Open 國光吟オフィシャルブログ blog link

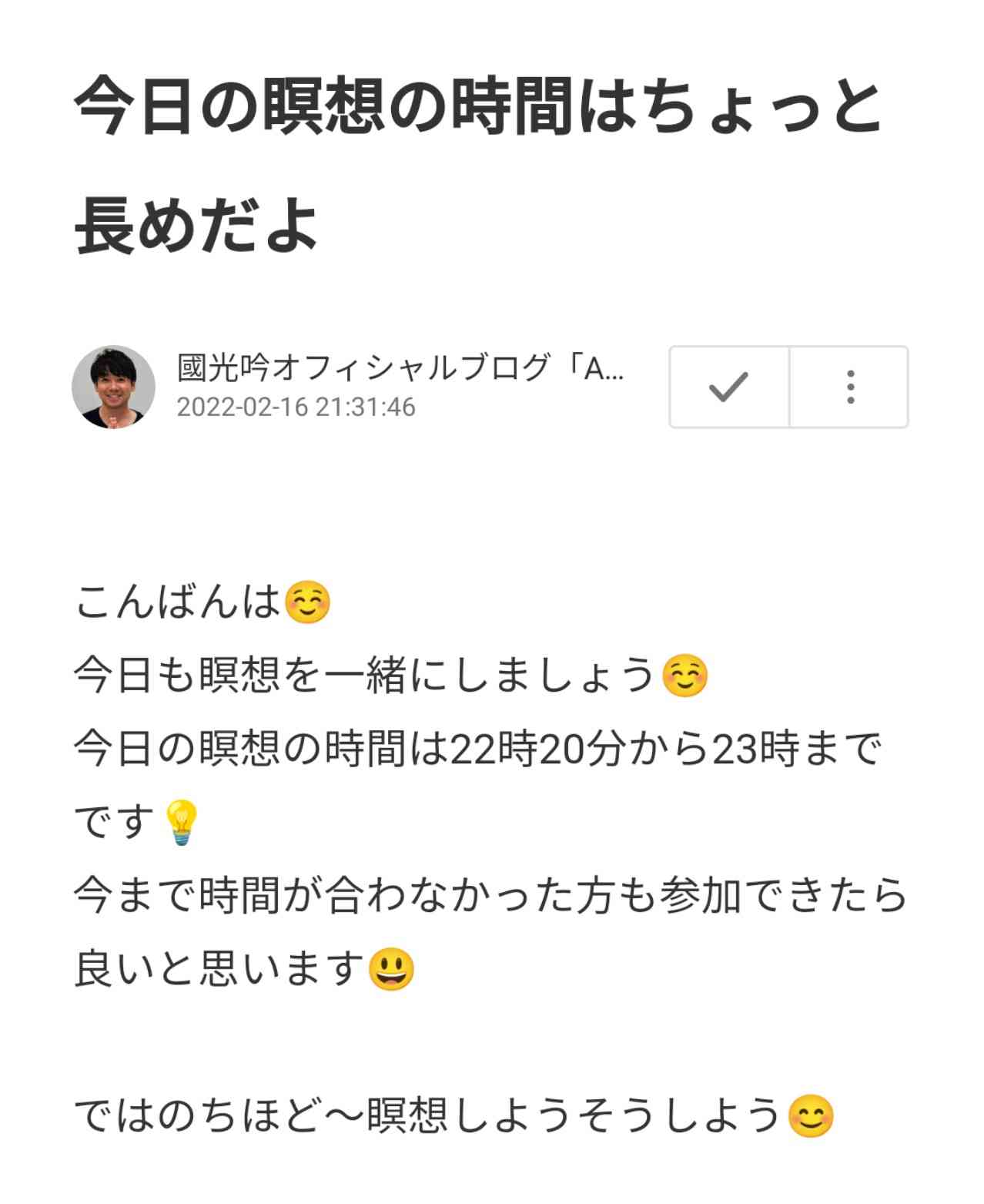click(400, 368)
